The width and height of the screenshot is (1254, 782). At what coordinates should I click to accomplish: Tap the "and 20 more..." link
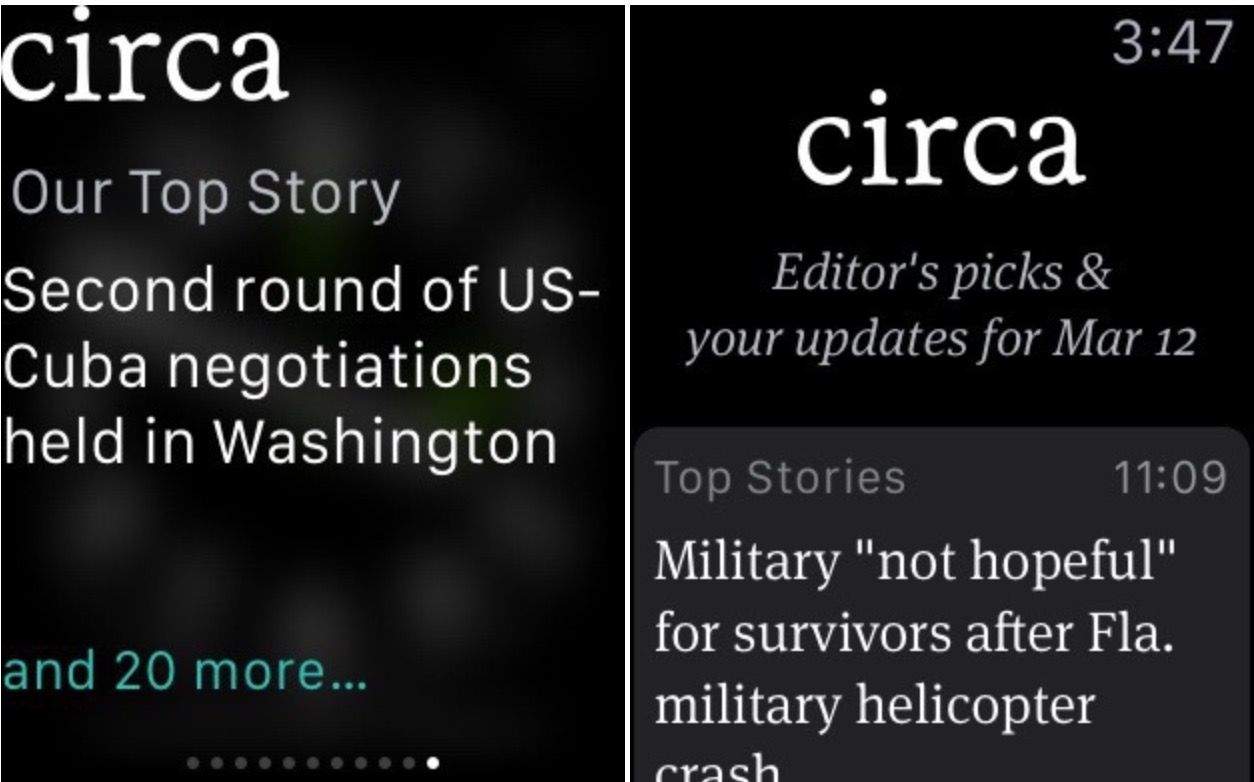185,672
